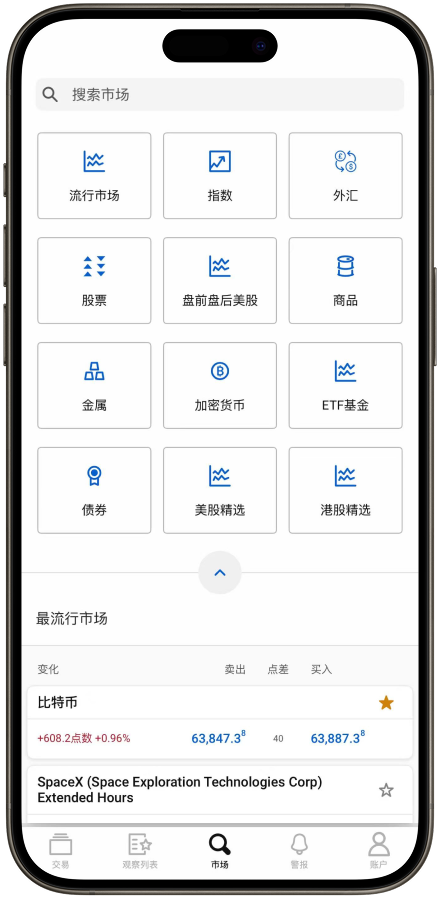Select the 外汇 forex category
Image resolution: width=440 pixels, height=899 pixels.
pos(345,176)
